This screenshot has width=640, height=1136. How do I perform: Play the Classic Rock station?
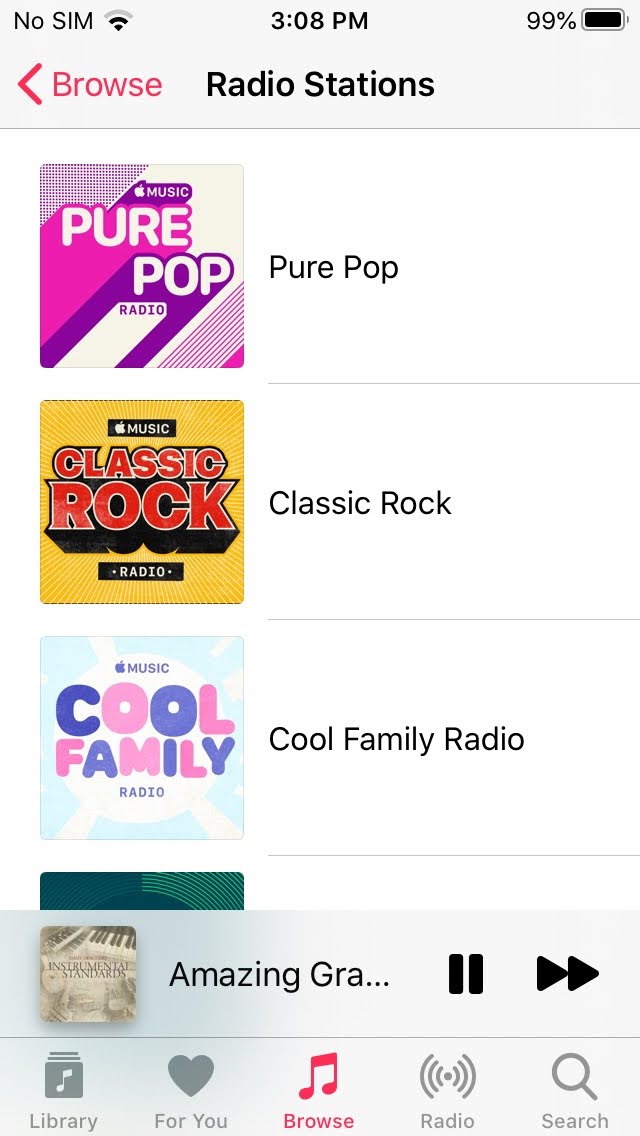pyautogui.click(x=360, y=503)
